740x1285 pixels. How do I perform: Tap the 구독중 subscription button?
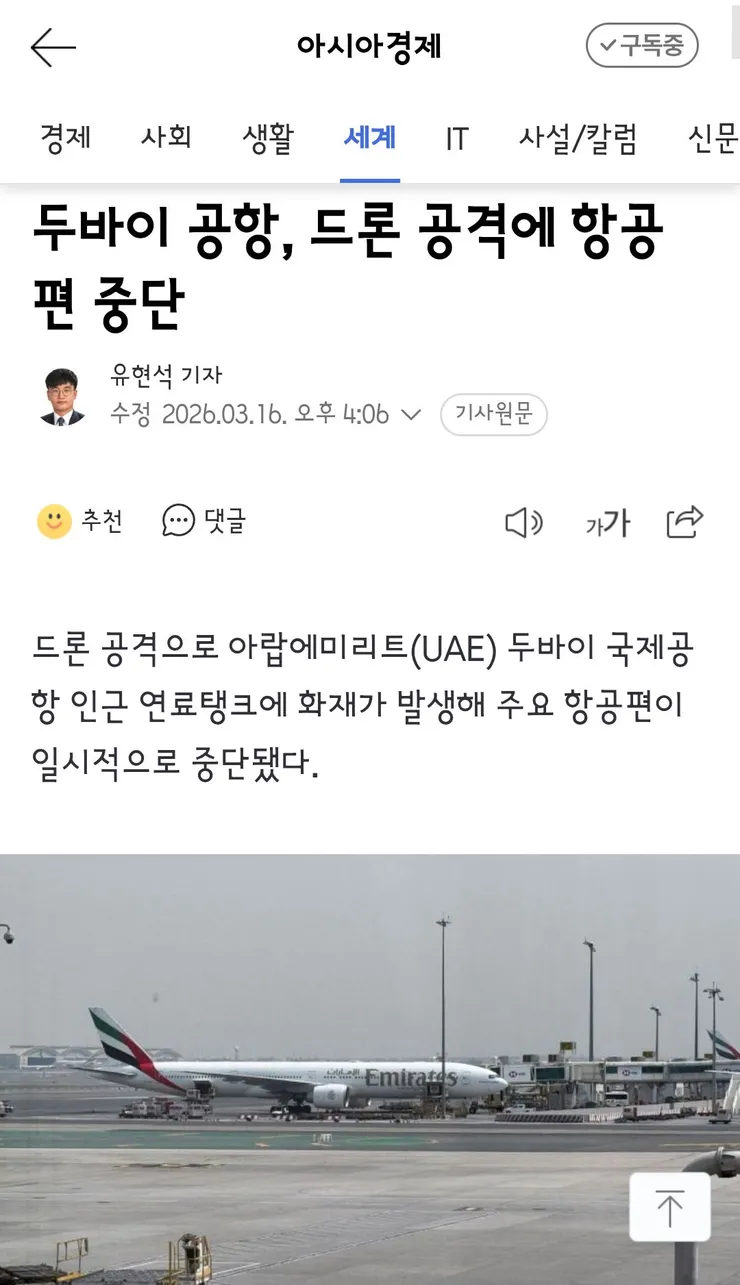click(641, 46)
